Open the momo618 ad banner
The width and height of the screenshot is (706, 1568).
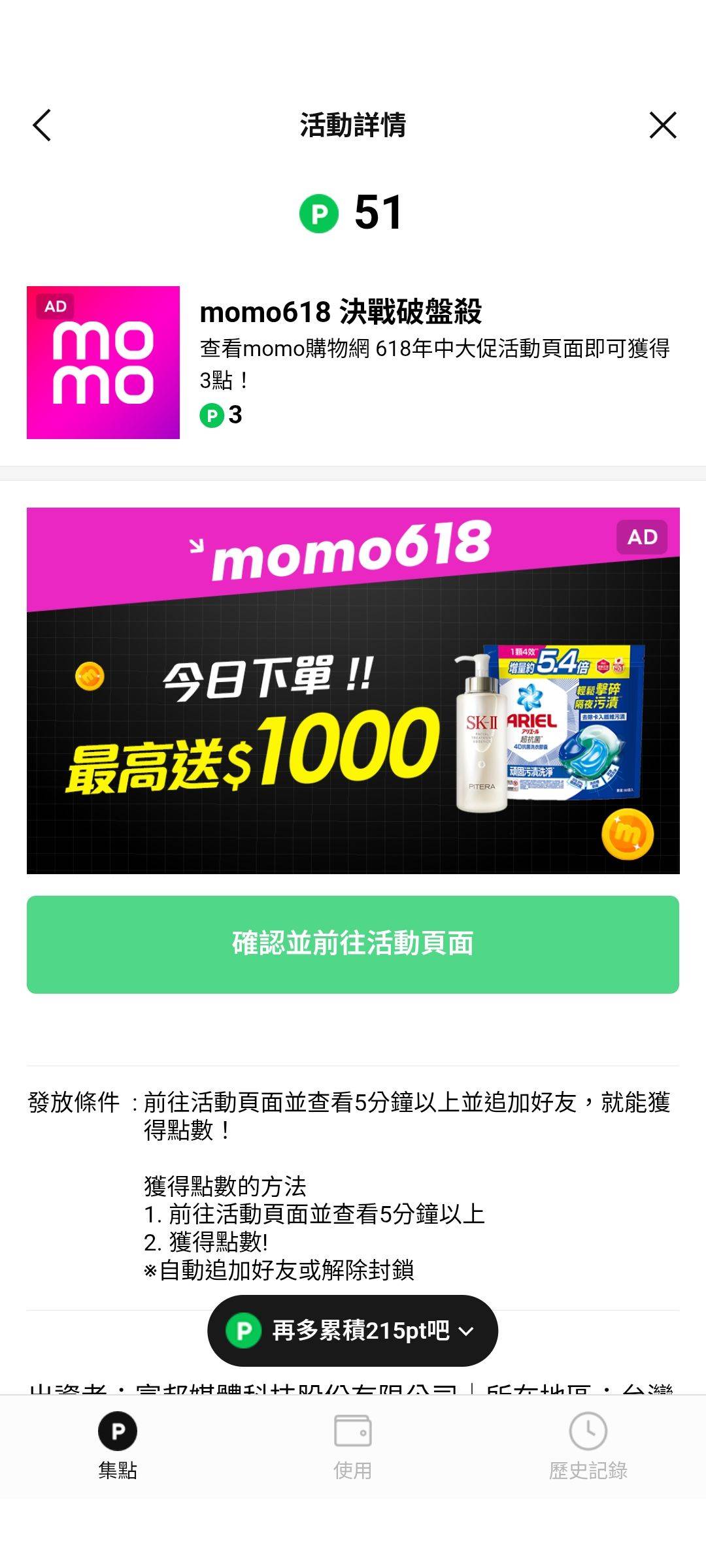(x=353, y=691)
